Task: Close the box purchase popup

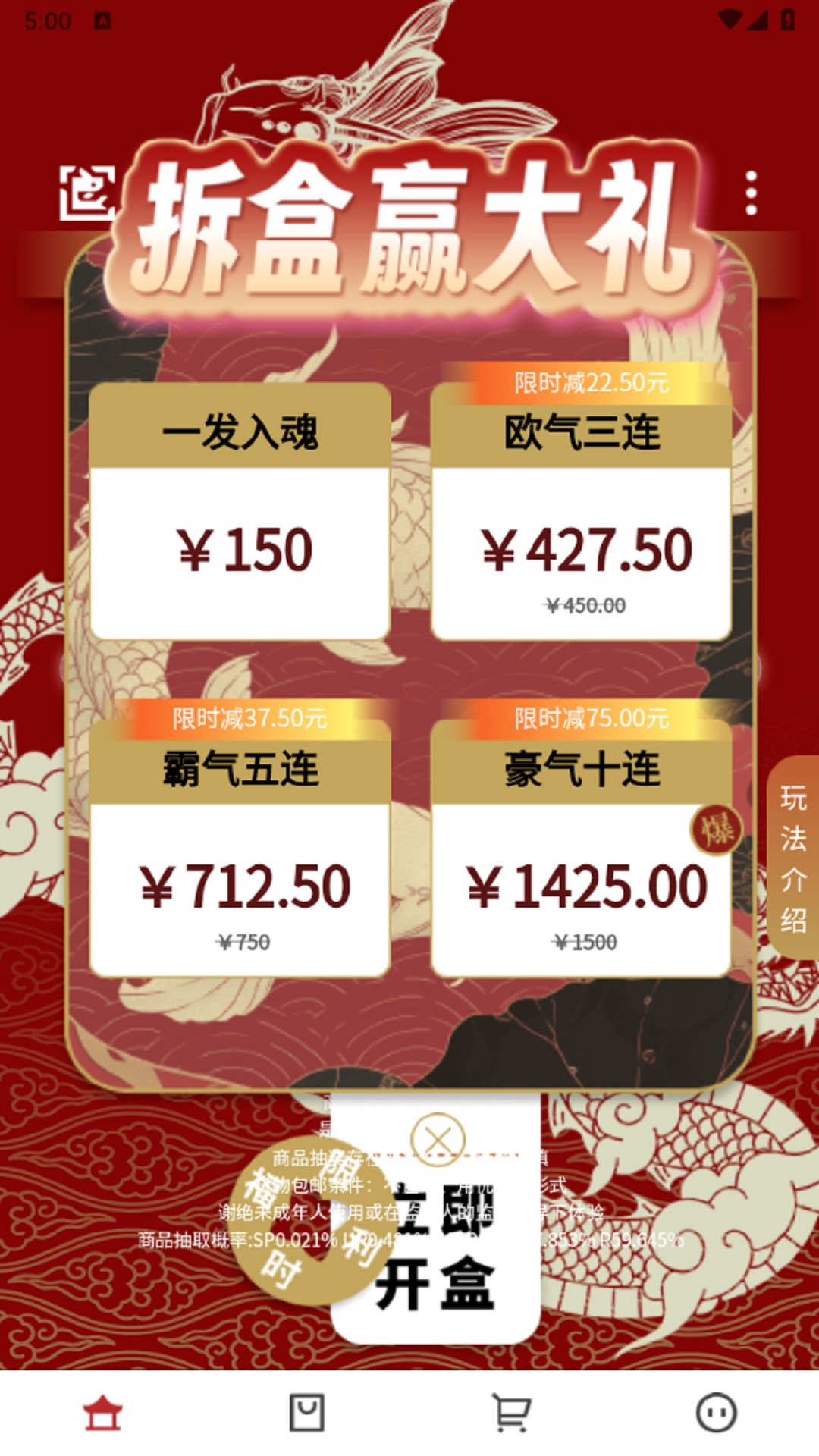Action: tap(438, 1139)
